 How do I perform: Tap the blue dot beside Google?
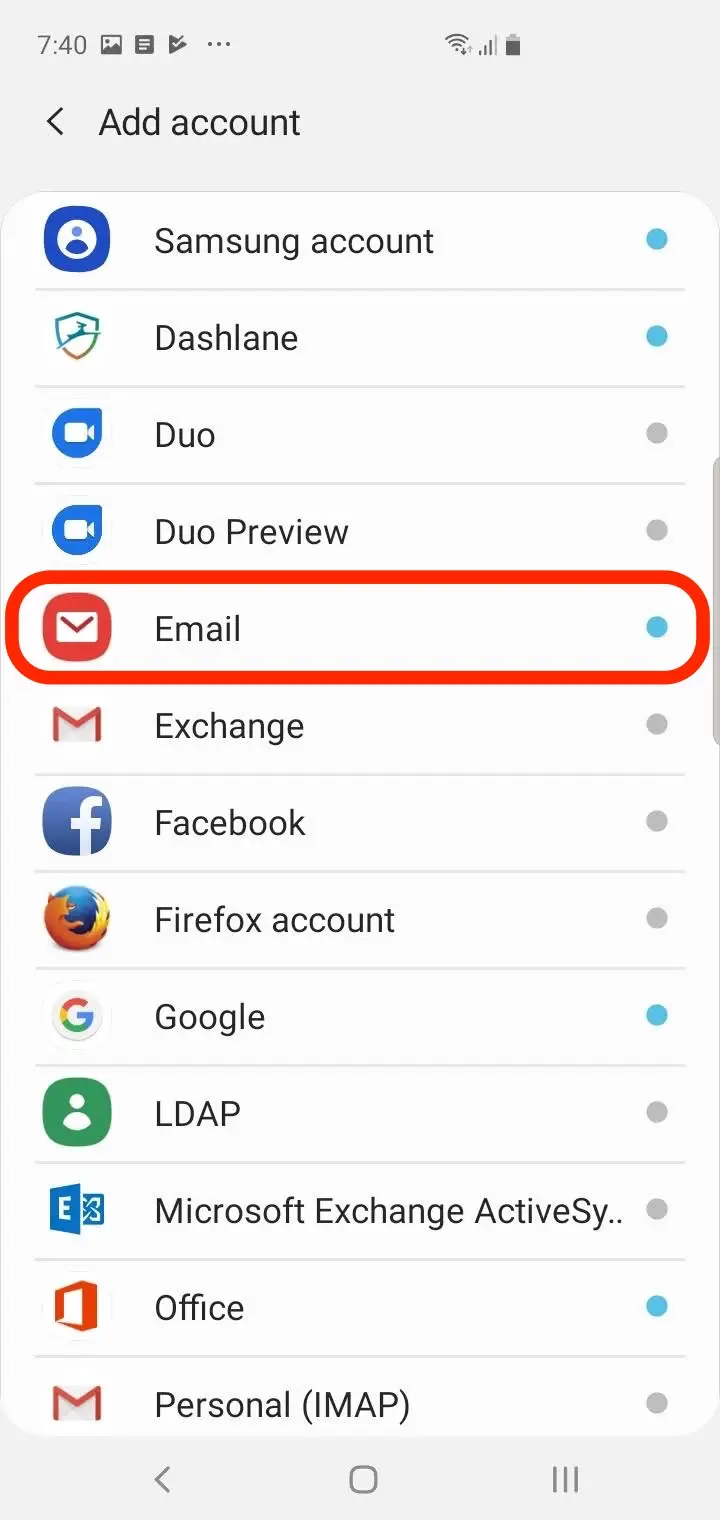point(657,1016)
